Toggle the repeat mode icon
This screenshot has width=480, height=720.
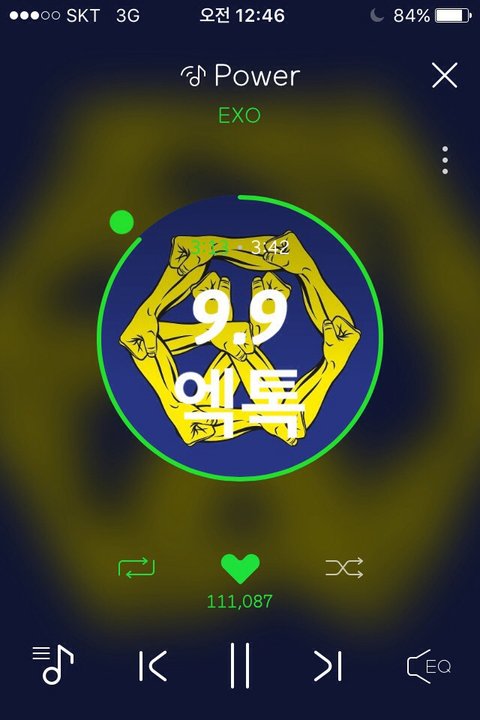click(136, 568)
